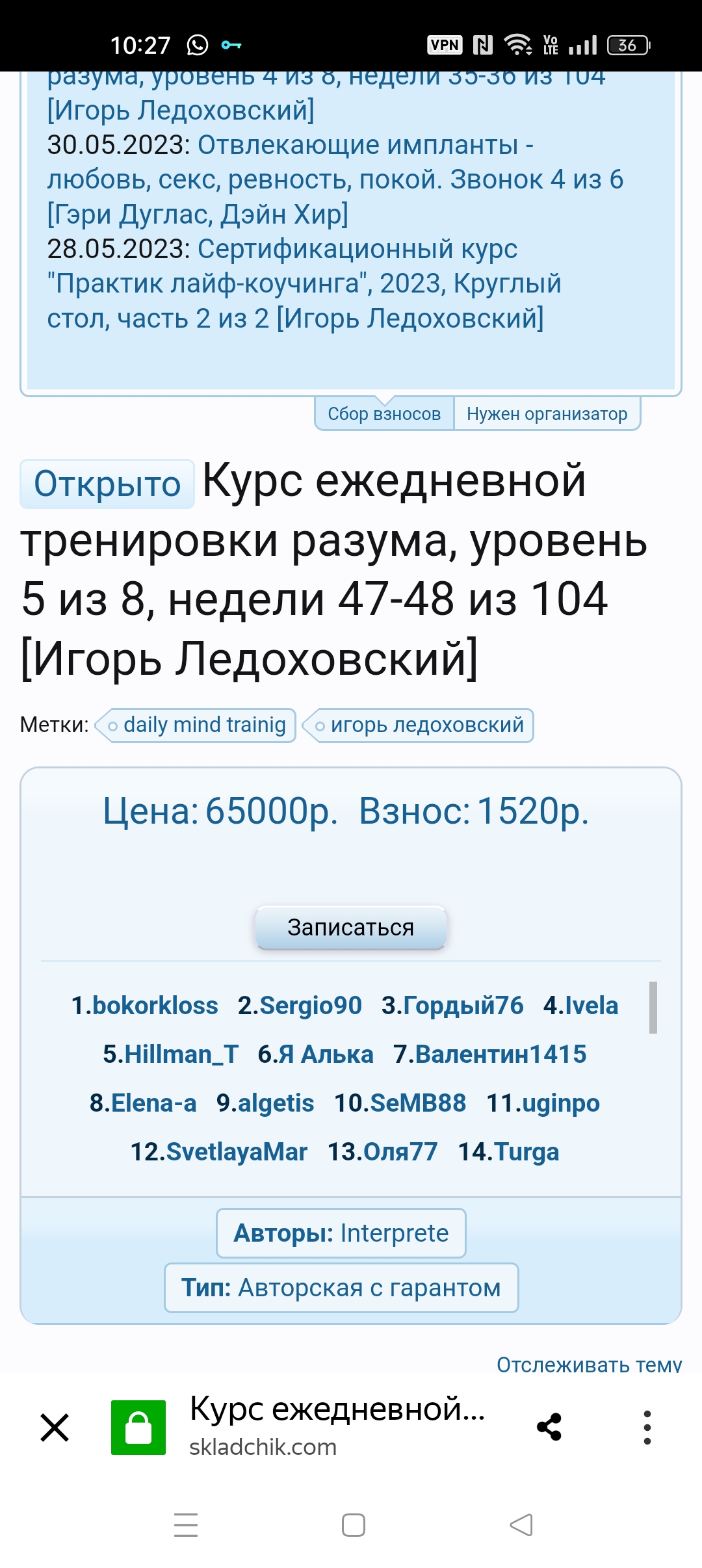
Task: Open the browser overflow menu
Action: pos(647,1428)
